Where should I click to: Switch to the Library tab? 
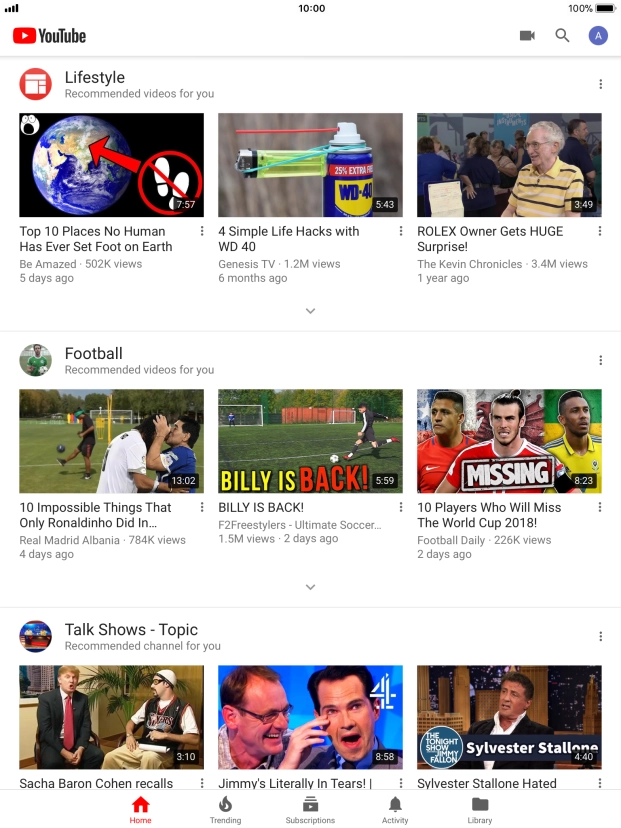tap(480, 809)
